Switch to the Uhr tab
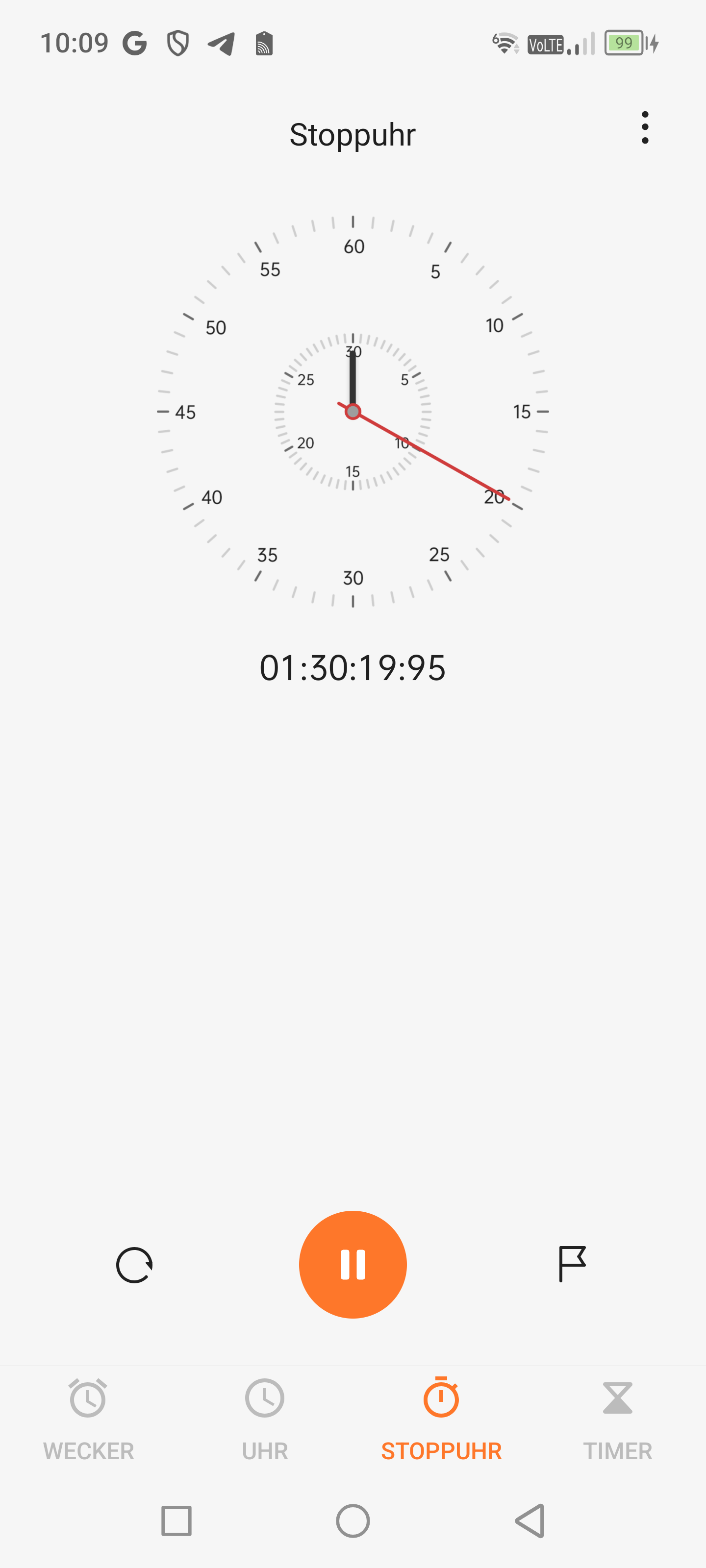The image size is (706, 1568). tap(264, 1419)
